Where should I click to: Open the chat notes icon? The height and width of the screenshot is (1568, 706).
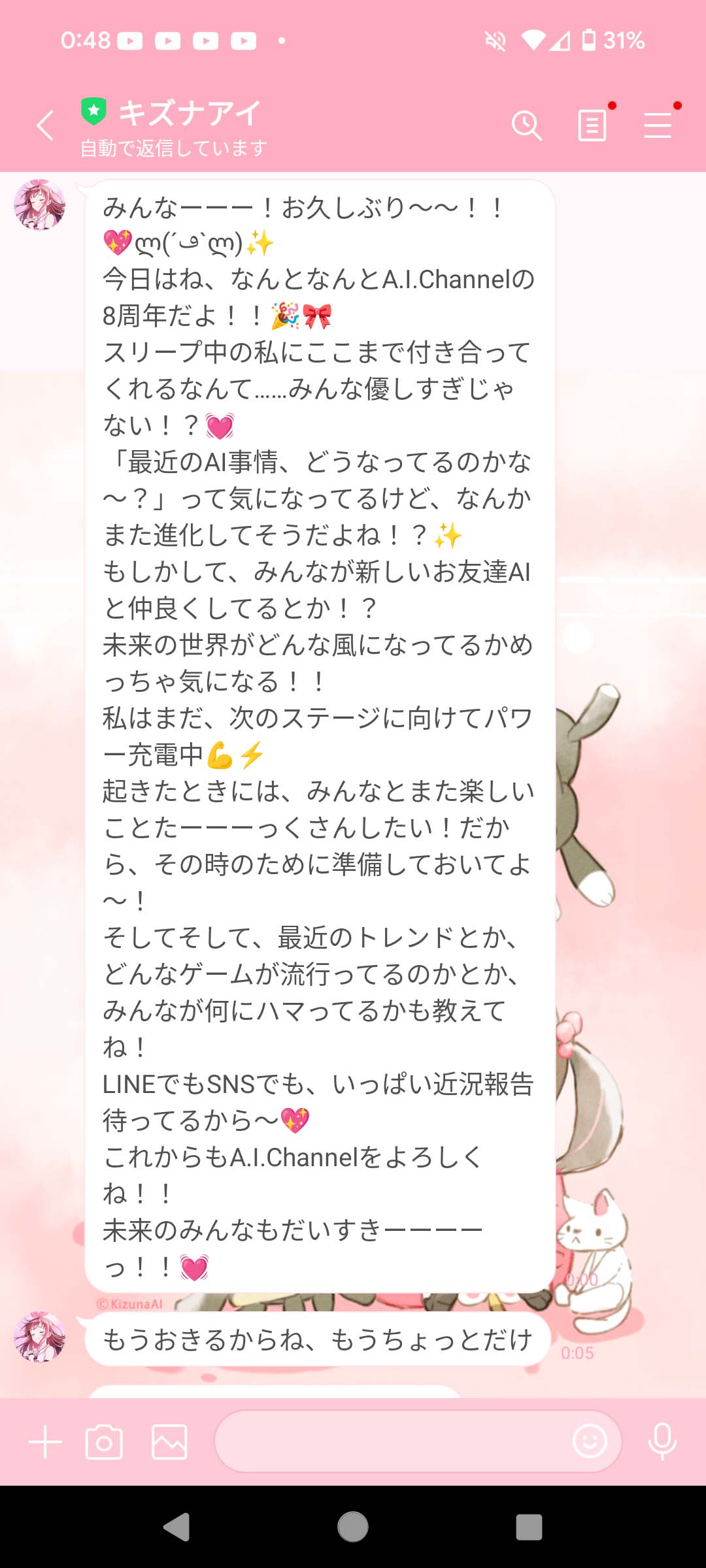(x=592, y=125)
